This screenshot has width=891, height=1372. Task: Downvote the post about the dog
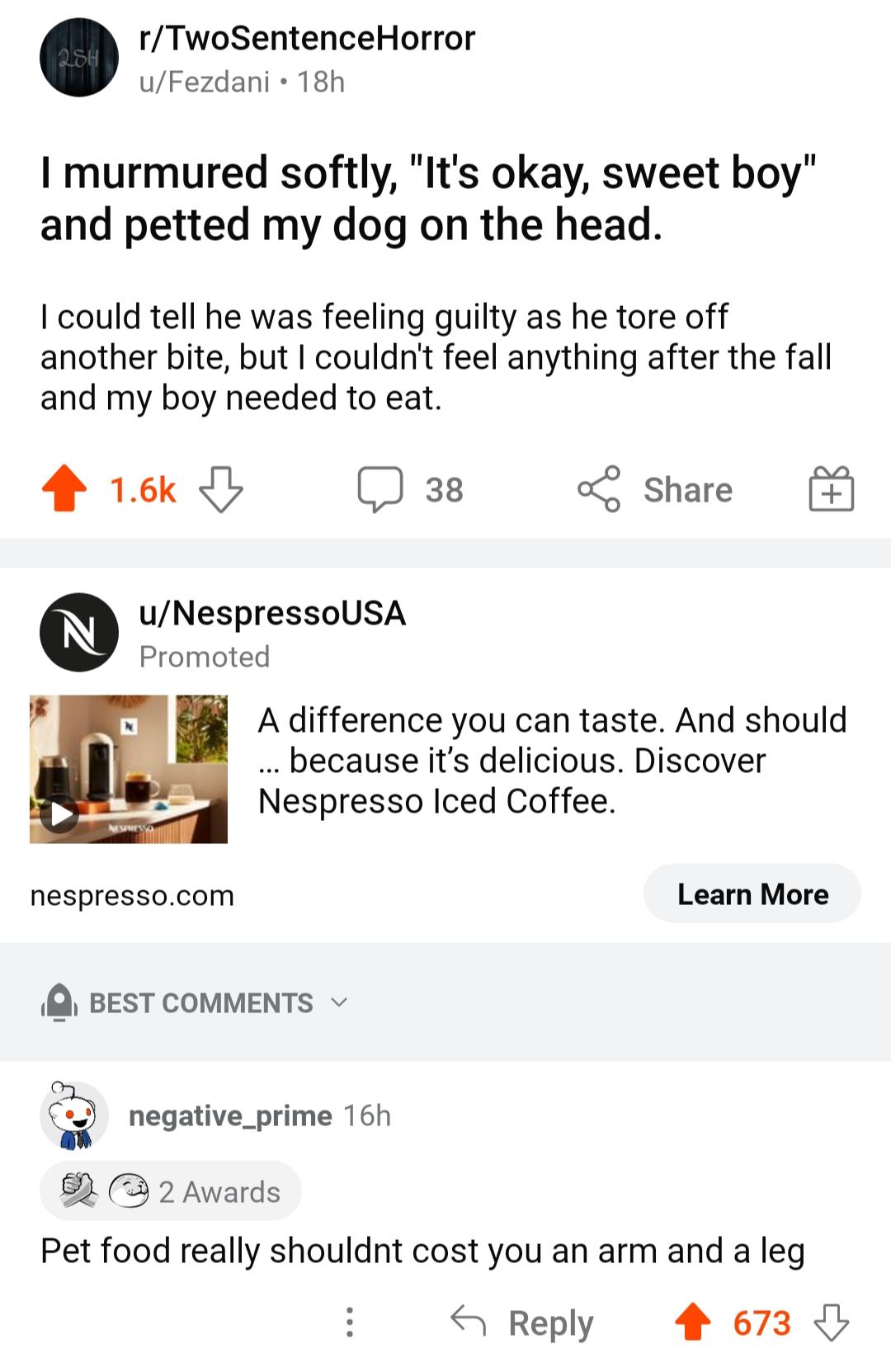(219, 491)
